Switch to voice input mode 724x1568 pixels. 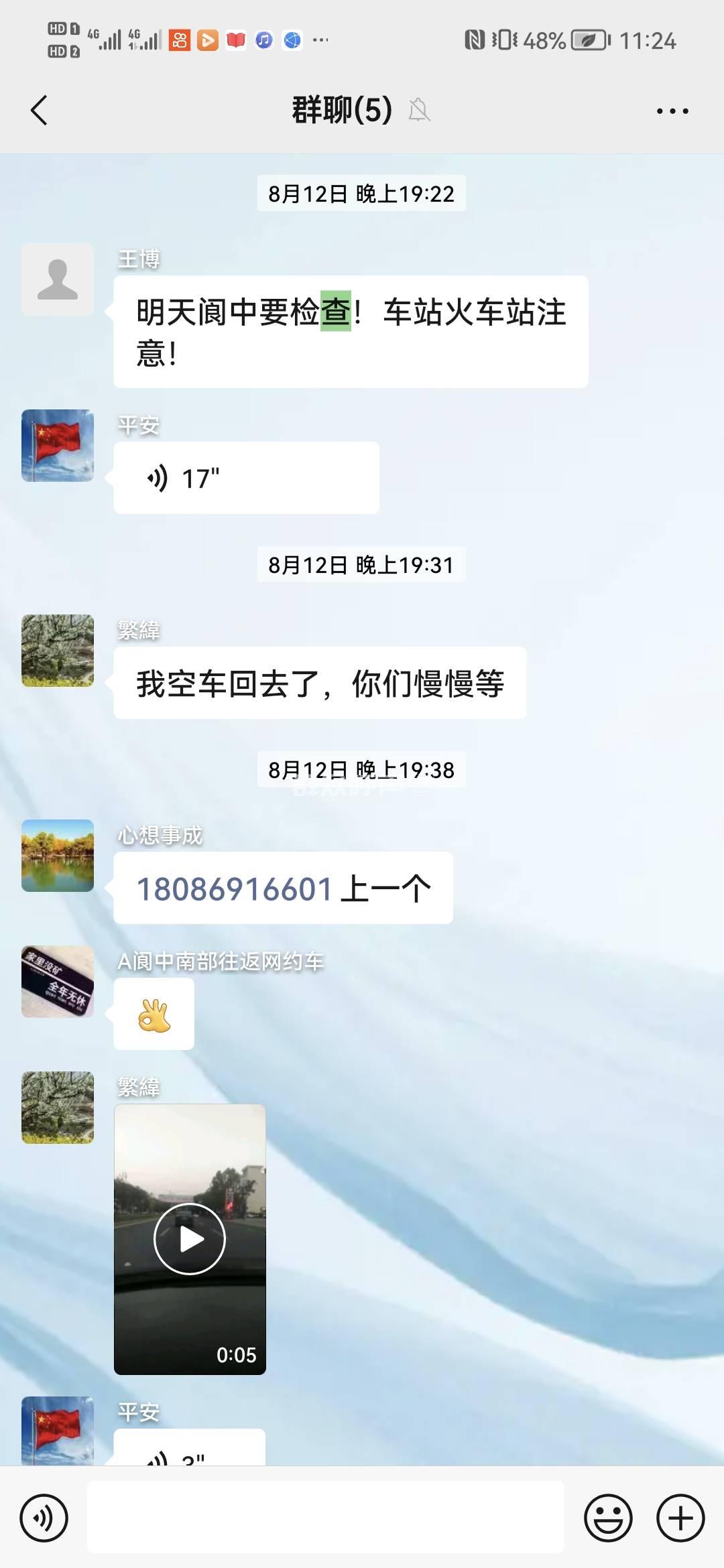(x=44, y=1518)
